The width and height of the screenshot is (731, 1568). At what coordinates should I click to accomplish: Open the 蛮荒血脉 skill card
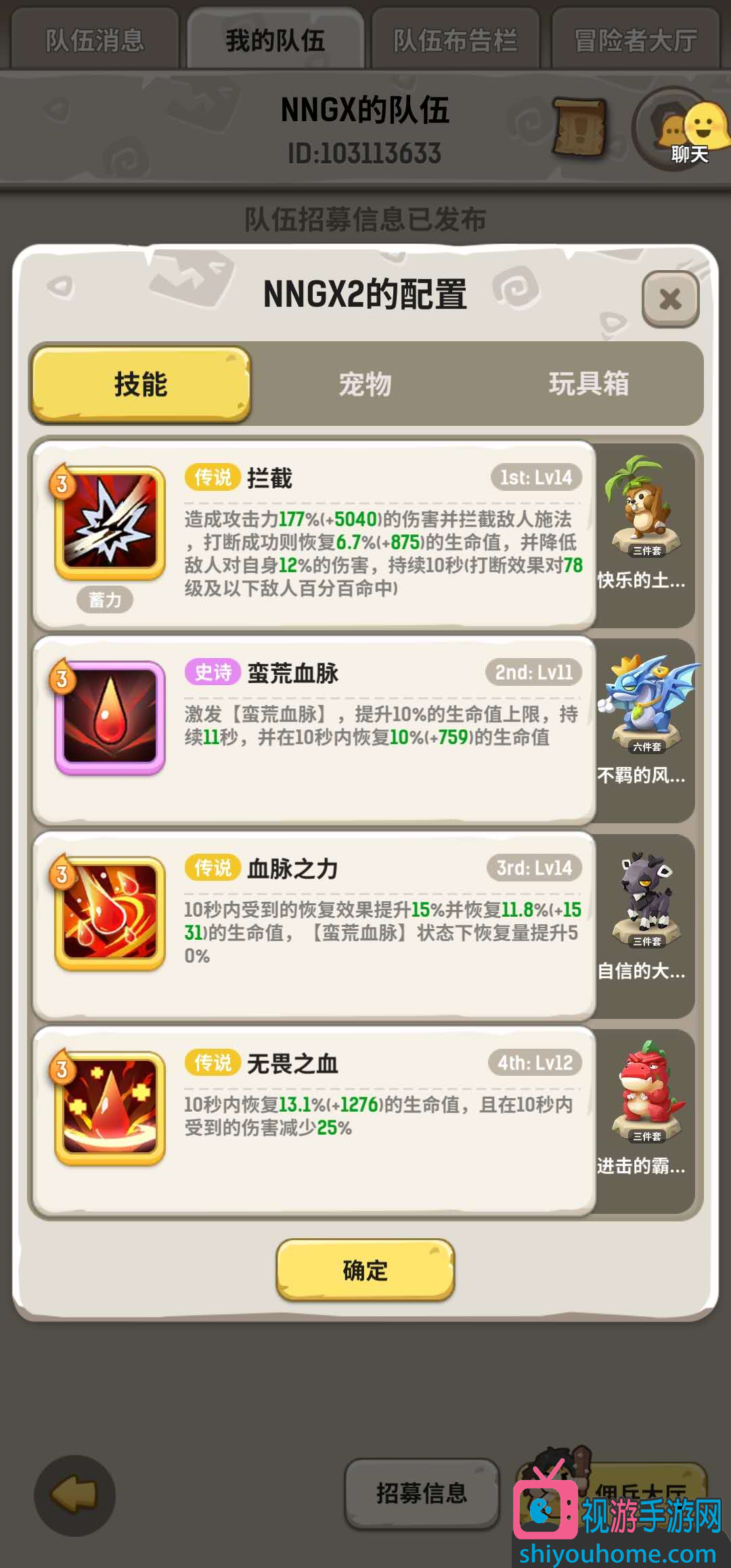pos(314,731)
